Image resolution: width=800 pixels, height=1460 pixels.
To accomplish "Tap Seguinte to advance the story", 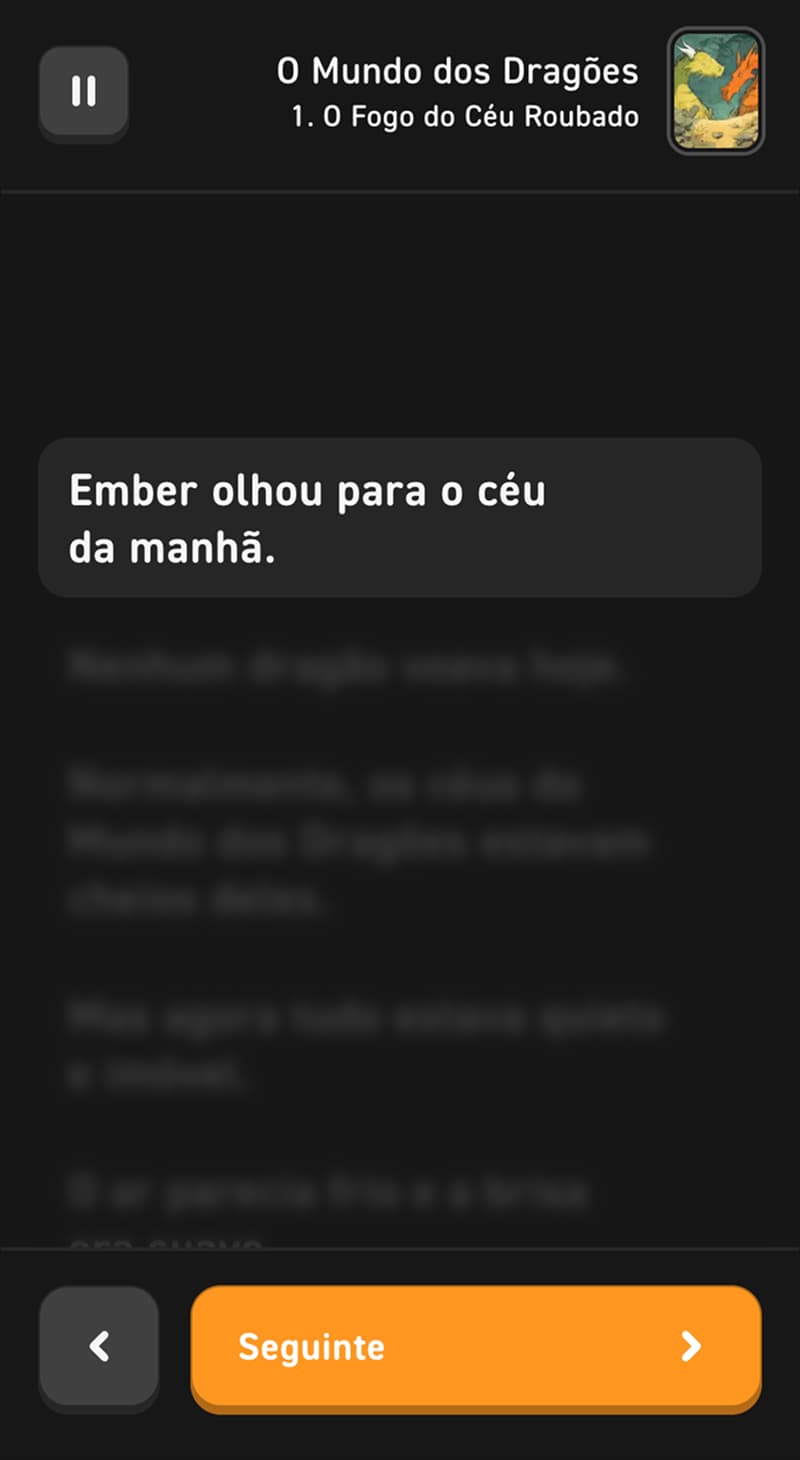I will tap(476, 1346).
